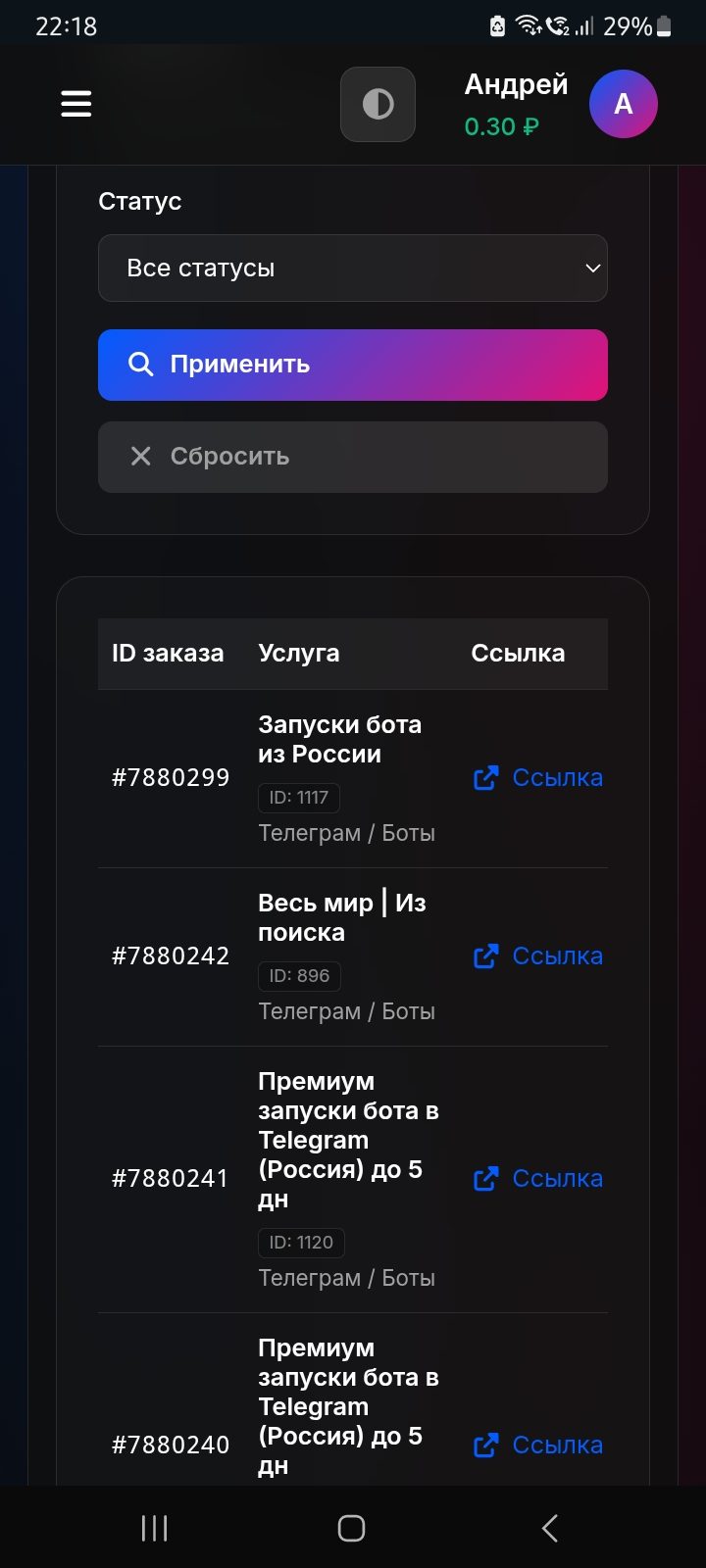Open the Ссылка link for order #7880299

538,778
